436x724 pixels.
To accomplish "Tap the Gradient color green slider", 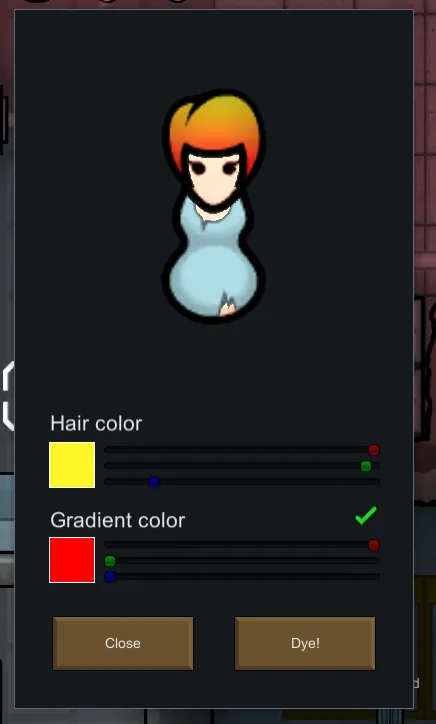I will click(242, 561).
